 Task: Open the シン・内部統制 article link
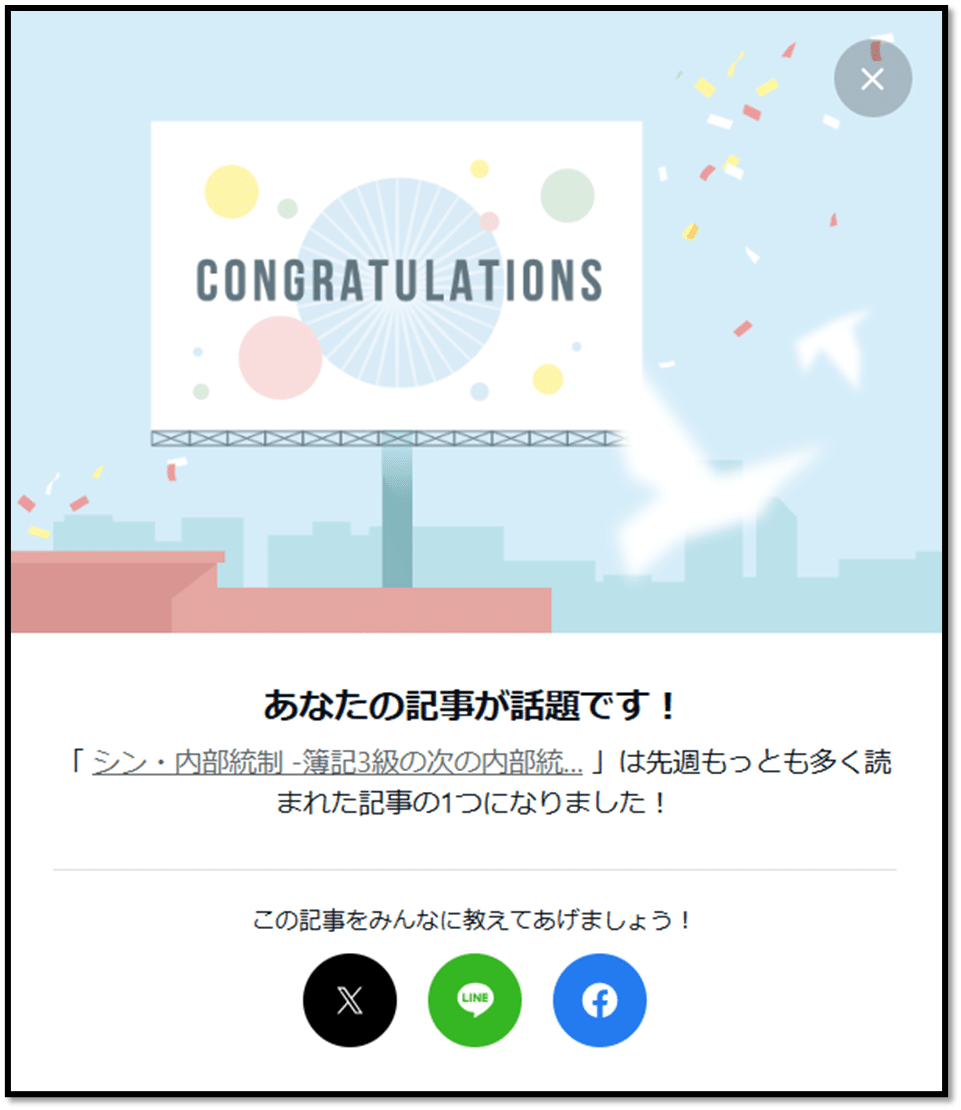click(x=337, y=763)
